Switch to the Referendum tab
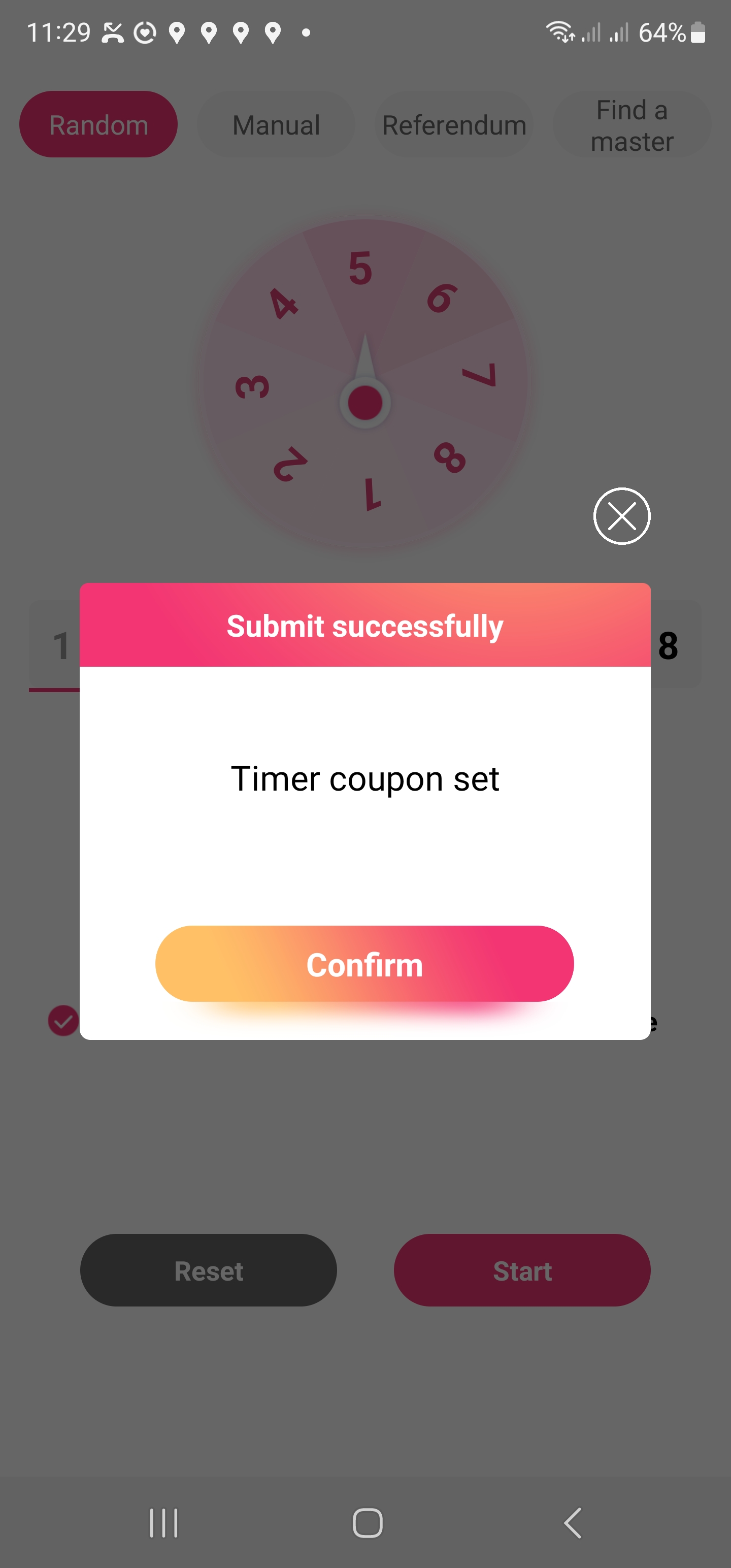The width and height of the screenshot is (731, 1568). click(454, 125)
